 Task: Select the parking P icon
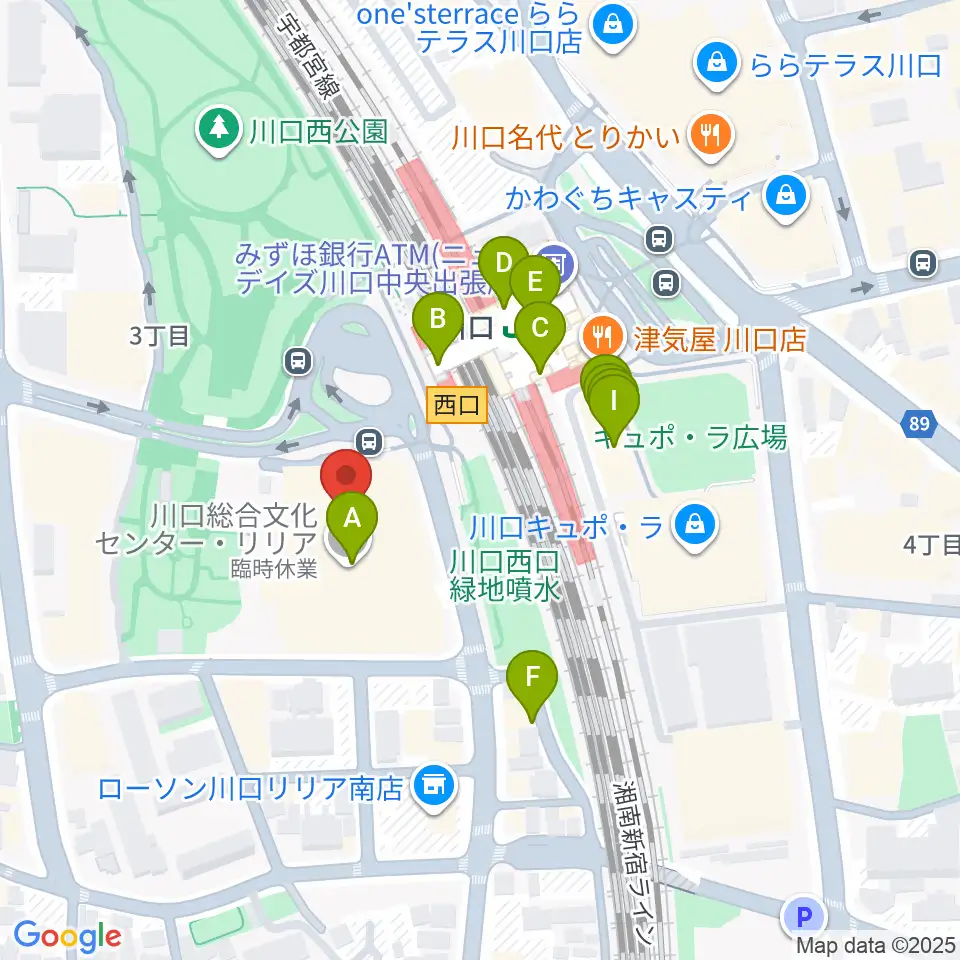[804, 918]
